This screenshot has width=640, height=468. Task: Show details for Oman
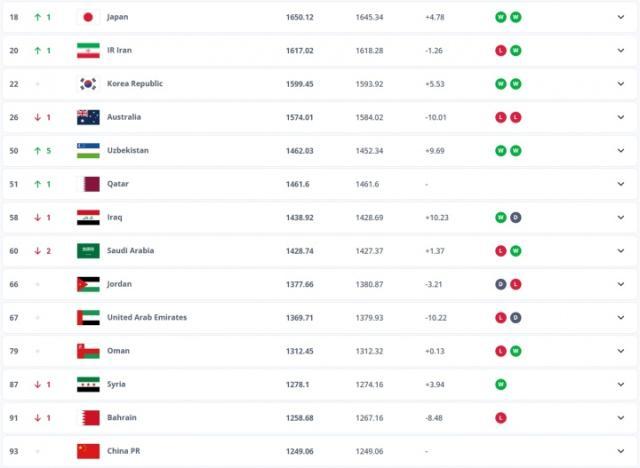(x=620, y=351)
